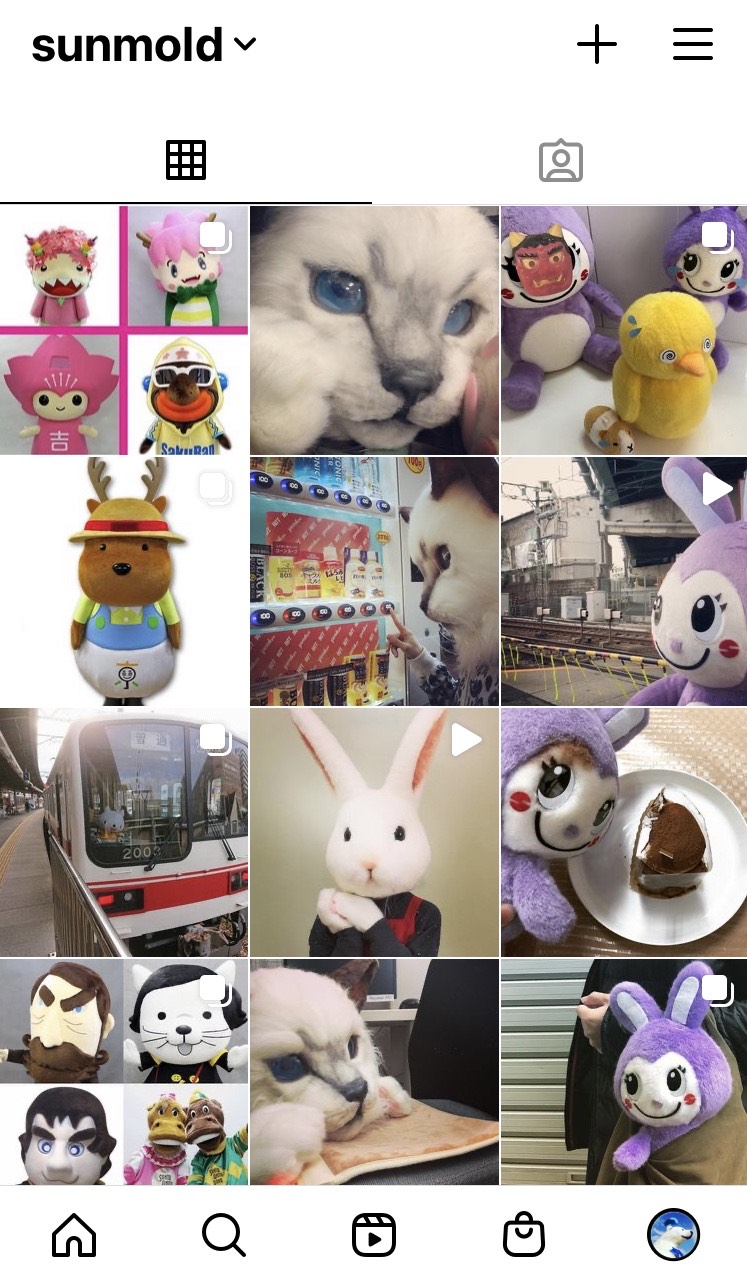Image resolution: width=747 pixels, height=1284 pixels.
Task: Open the deer mascot with straw hat post
Action: [x=124, y=581]
